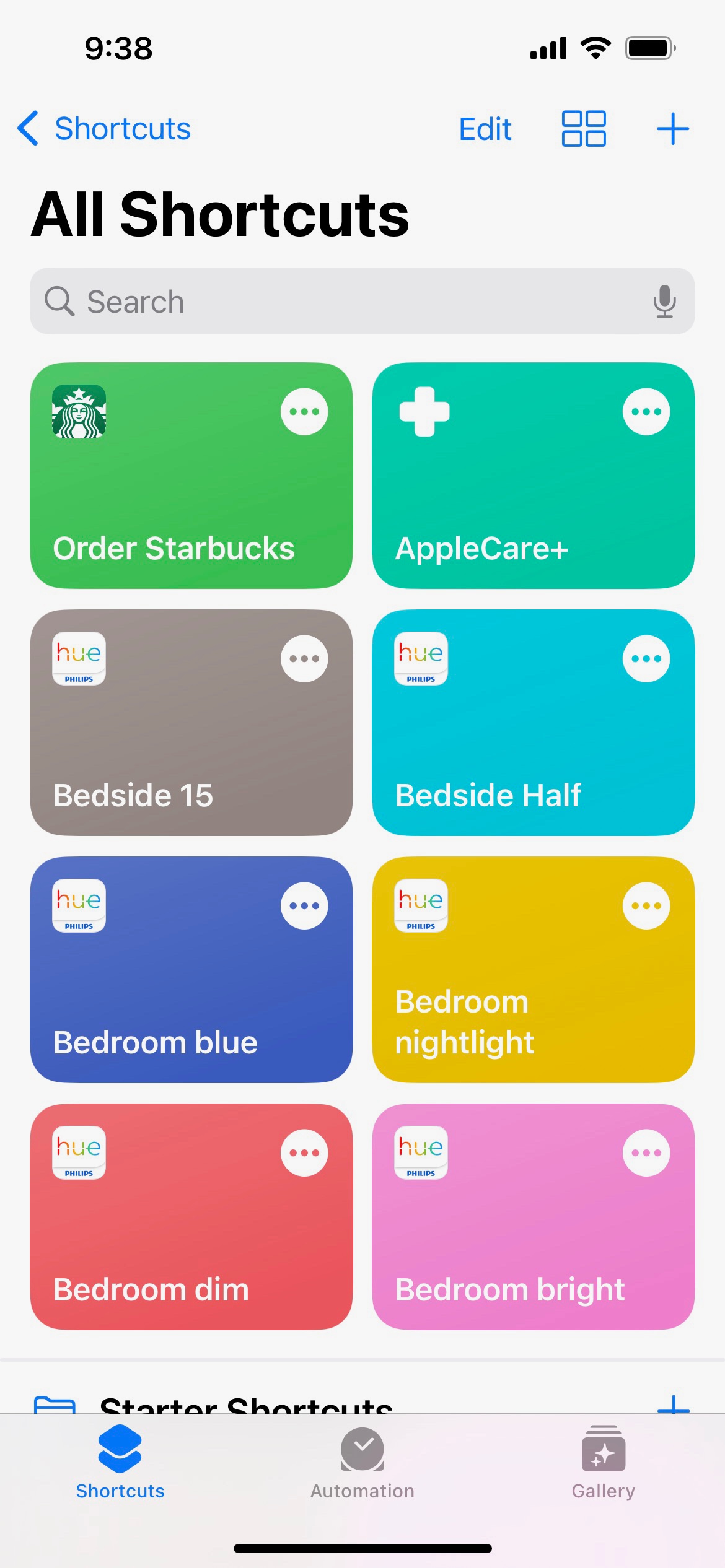Start voice dictation in search
This screenshot has width=725, height=1568.
664,302
